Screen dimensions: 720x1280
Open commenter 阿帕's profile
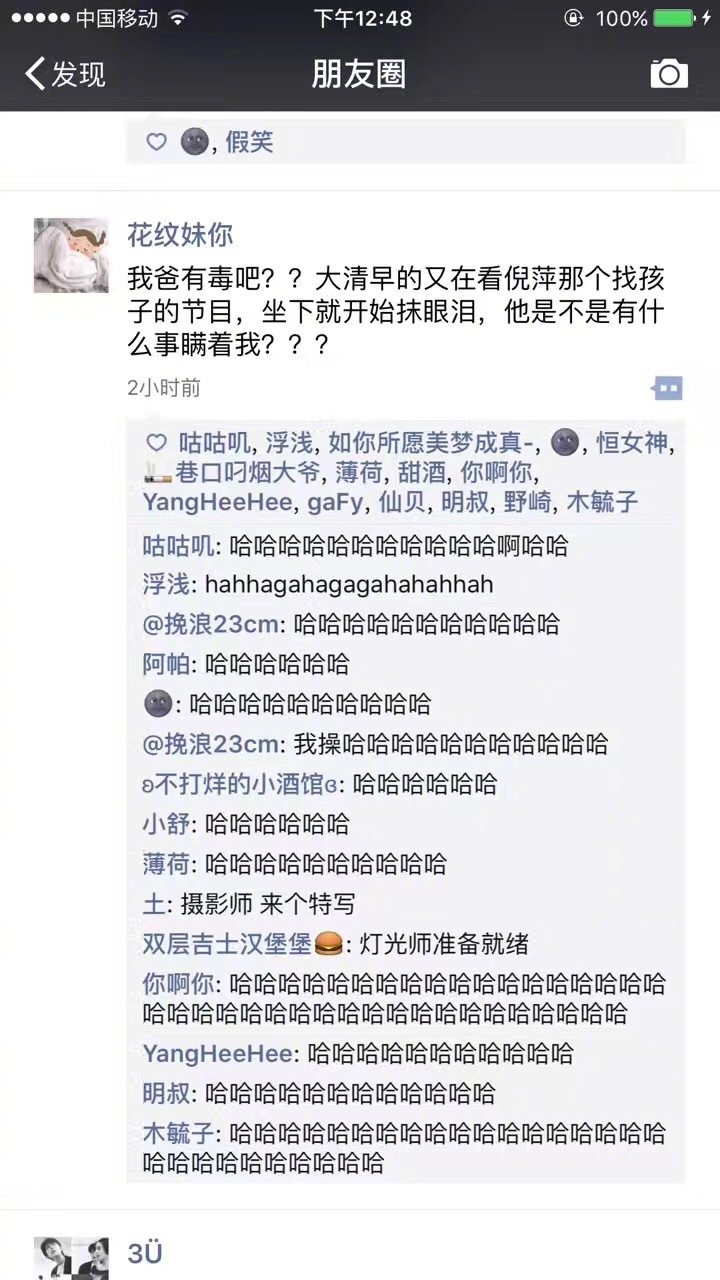click(x=167, y=664)
